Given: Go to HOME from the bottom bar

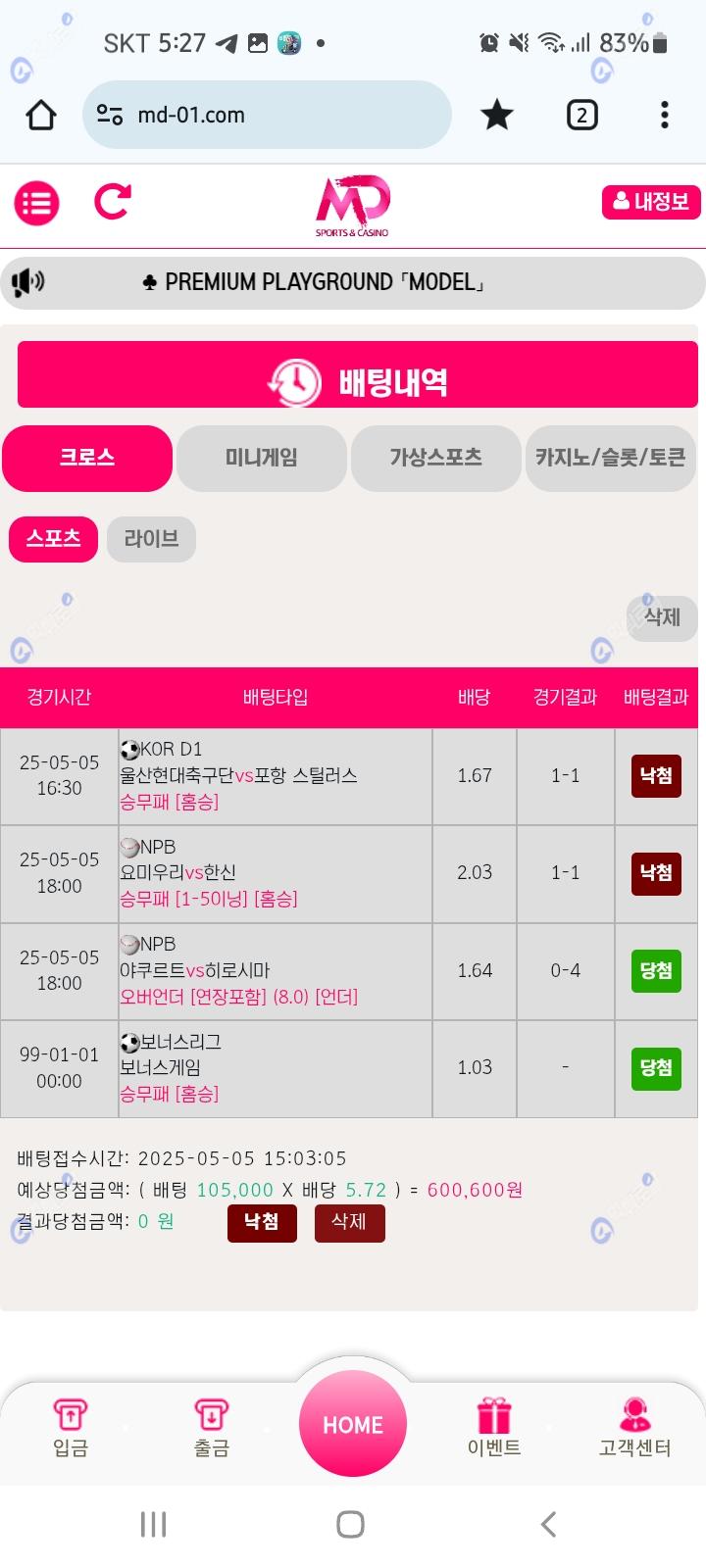Looking at the screenshot, I should 353,1424.
